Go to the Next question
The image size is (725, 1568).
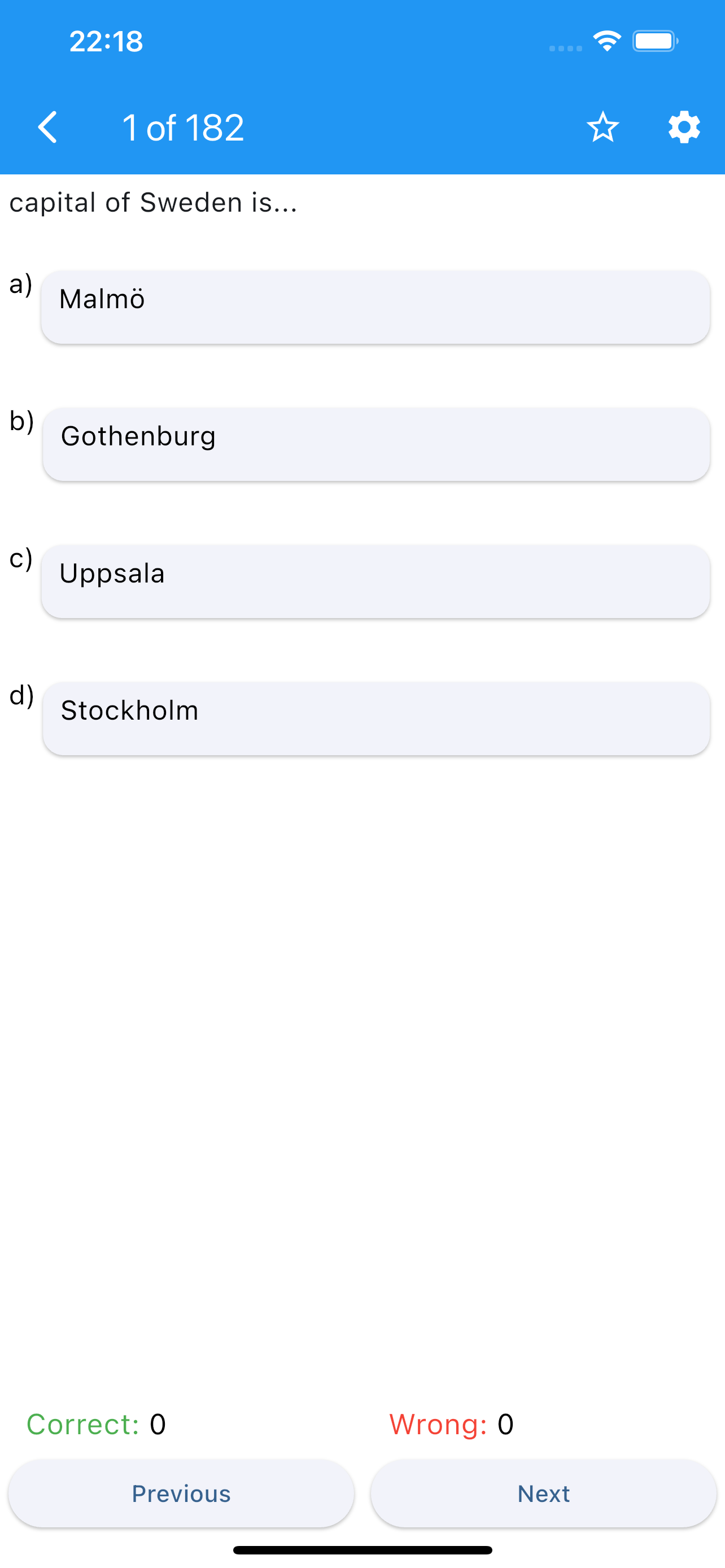pos(544,1493)
